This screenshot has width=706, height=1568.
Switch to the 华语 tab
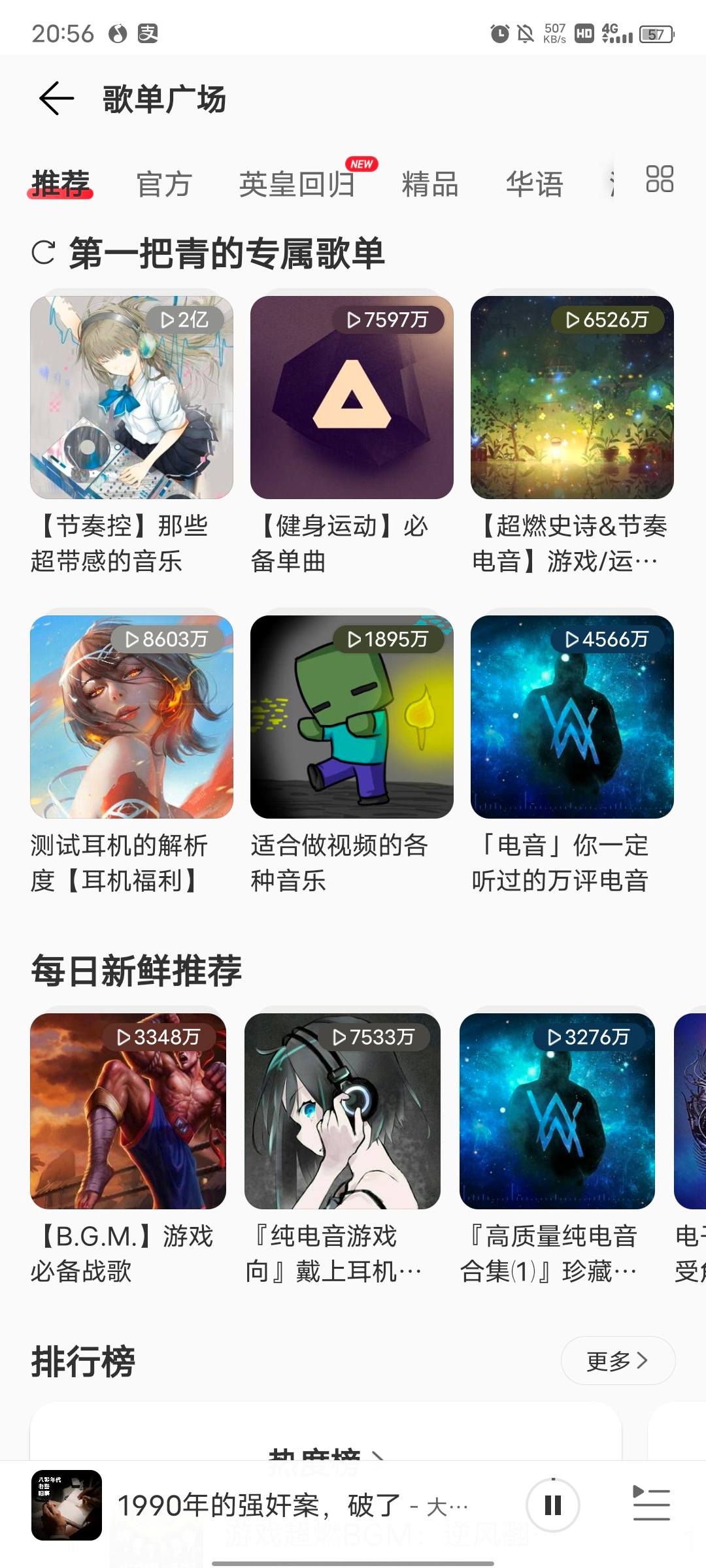pyautogui.click(x=535, y=184)
